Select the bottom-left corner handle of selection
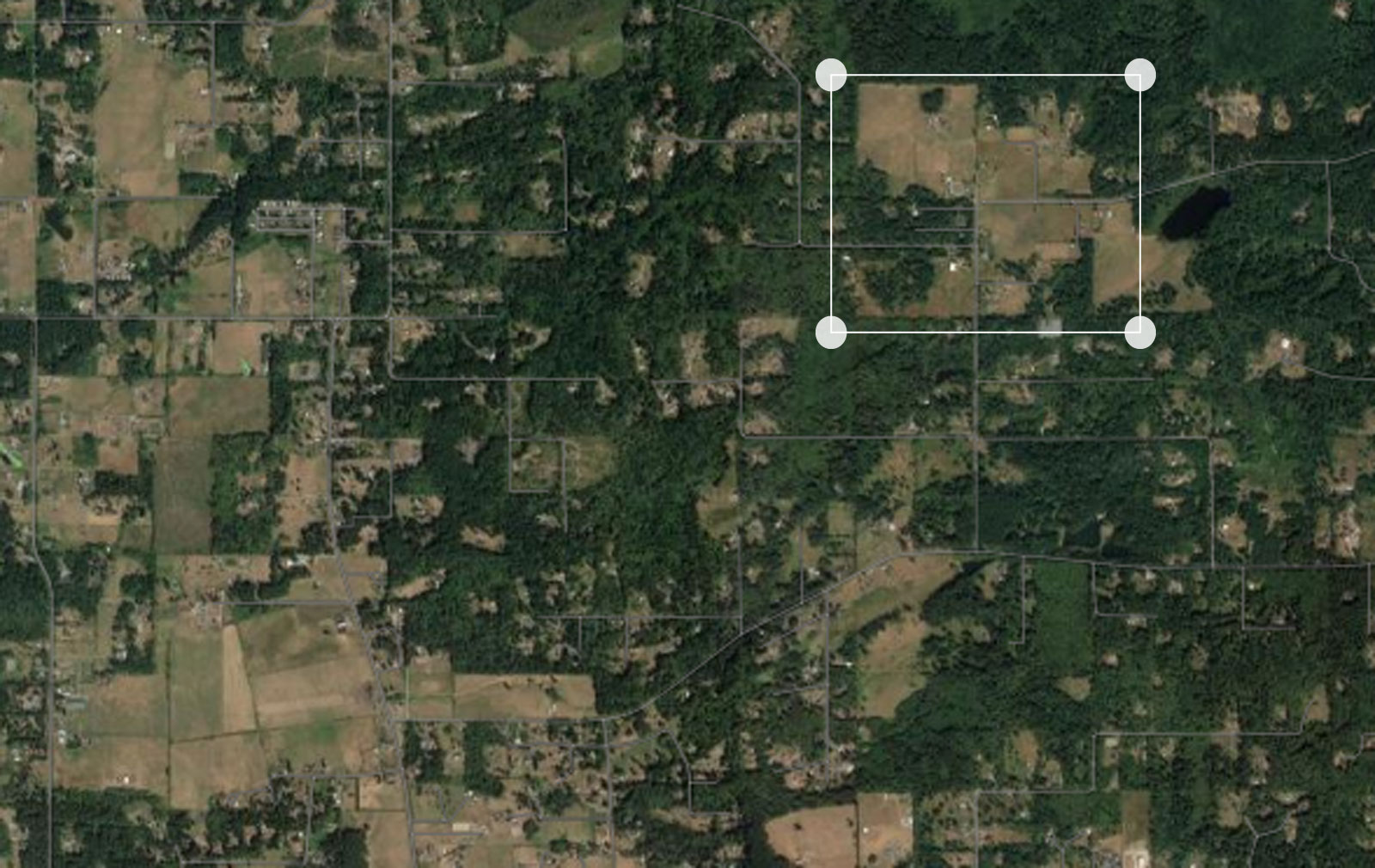The image size is (1375, 868). (831, 332)
